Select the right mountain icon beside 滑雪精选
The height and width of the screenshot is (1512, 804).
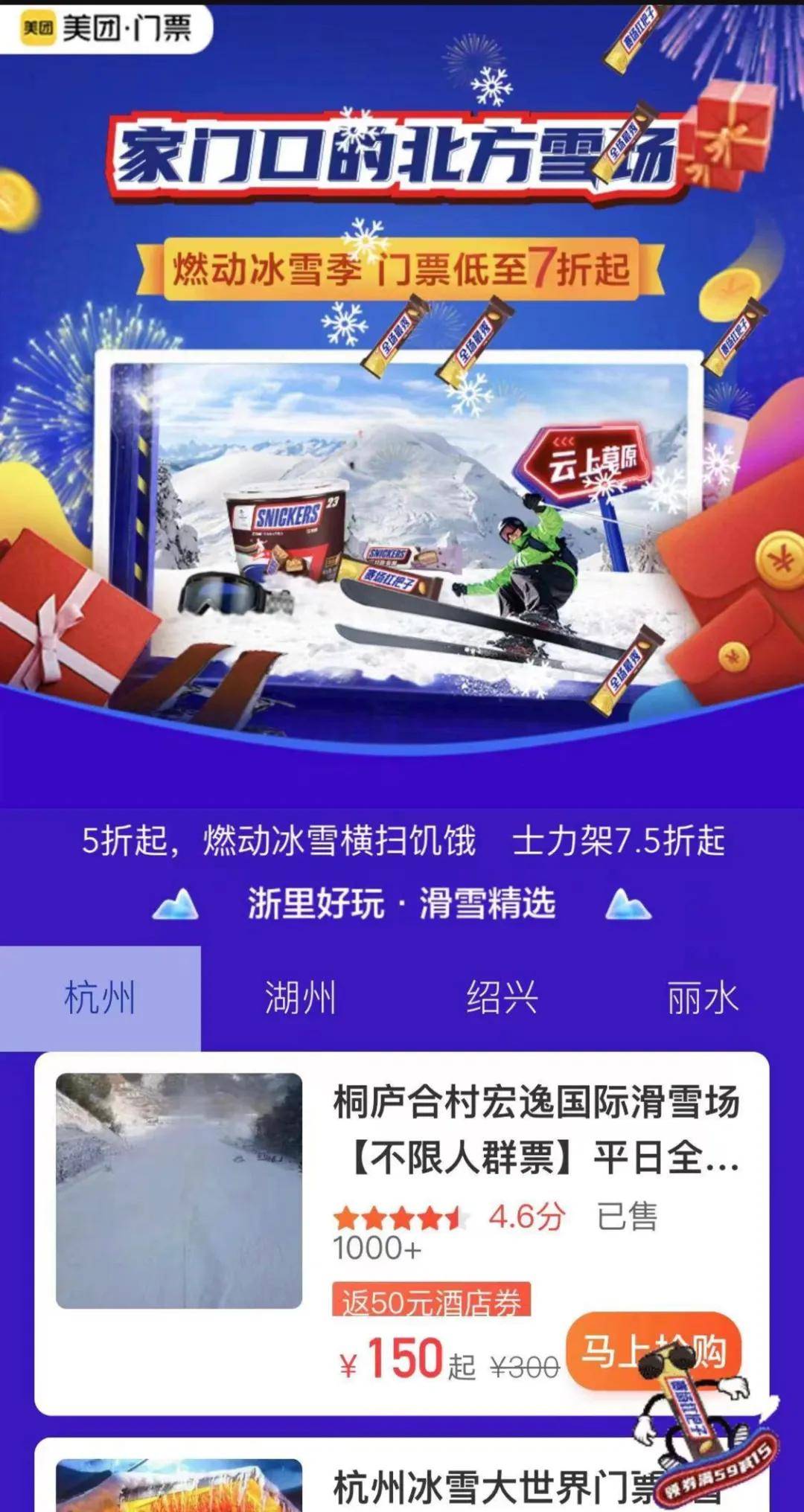coord(630,903)
